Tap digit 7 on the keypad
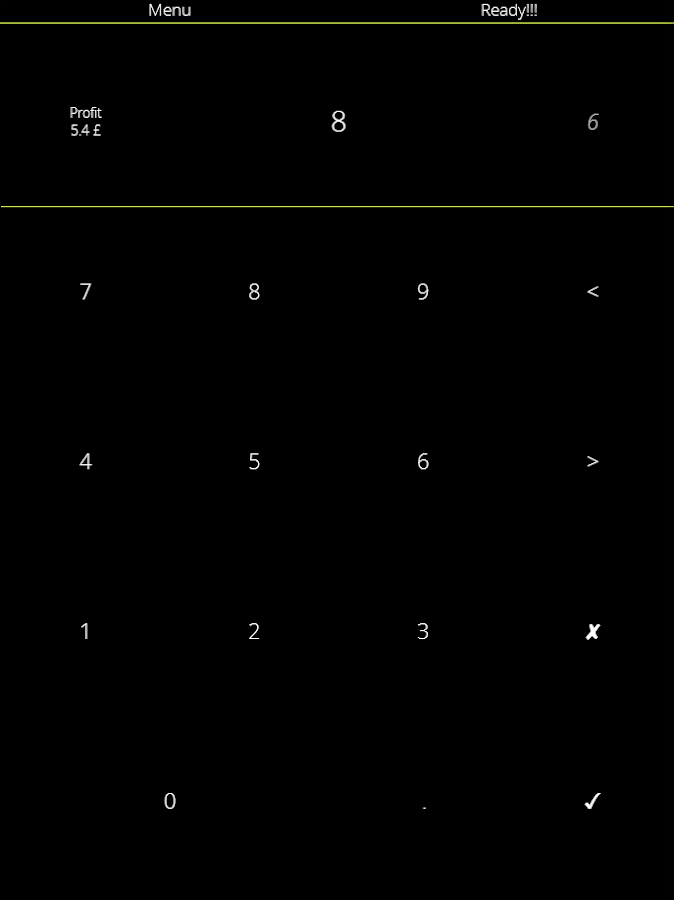This screenshot has width=674, height=900. 85,292
